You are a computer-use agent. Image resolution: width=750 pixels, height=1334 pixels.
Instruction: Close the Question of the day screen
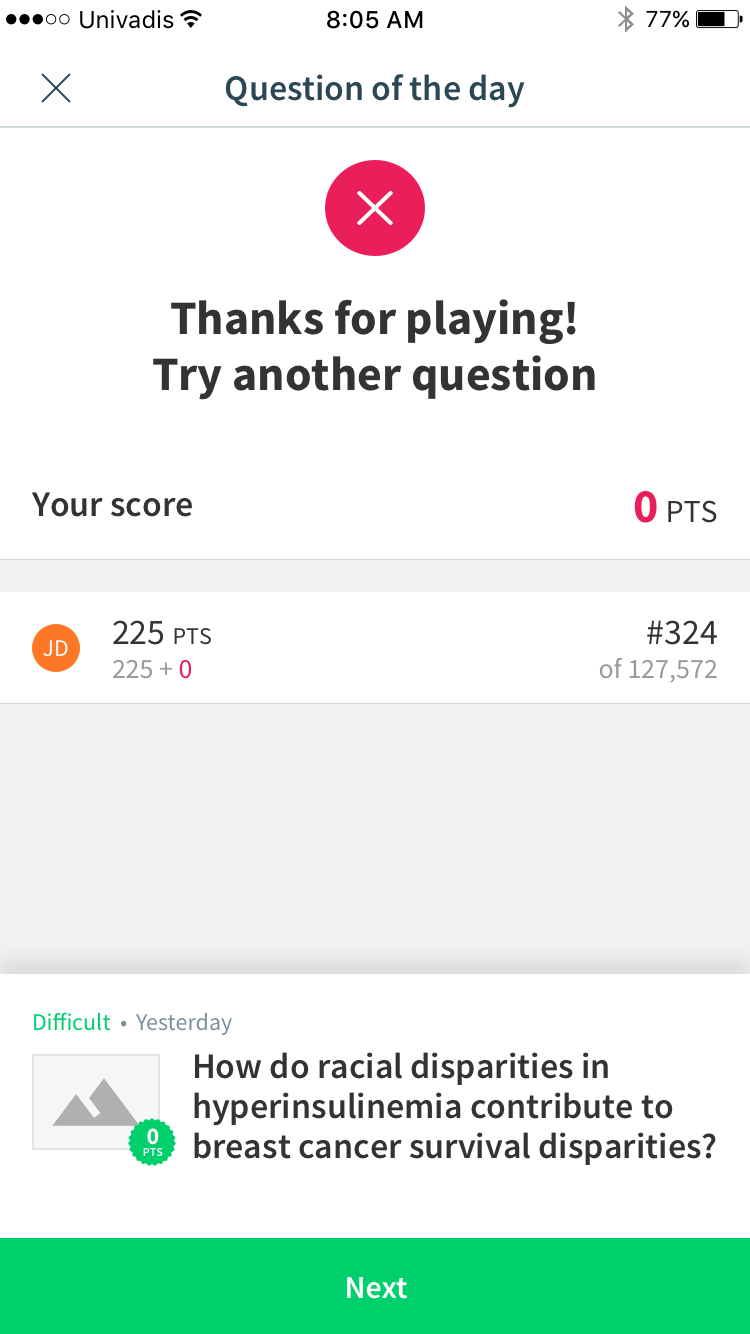coord(56,89)
